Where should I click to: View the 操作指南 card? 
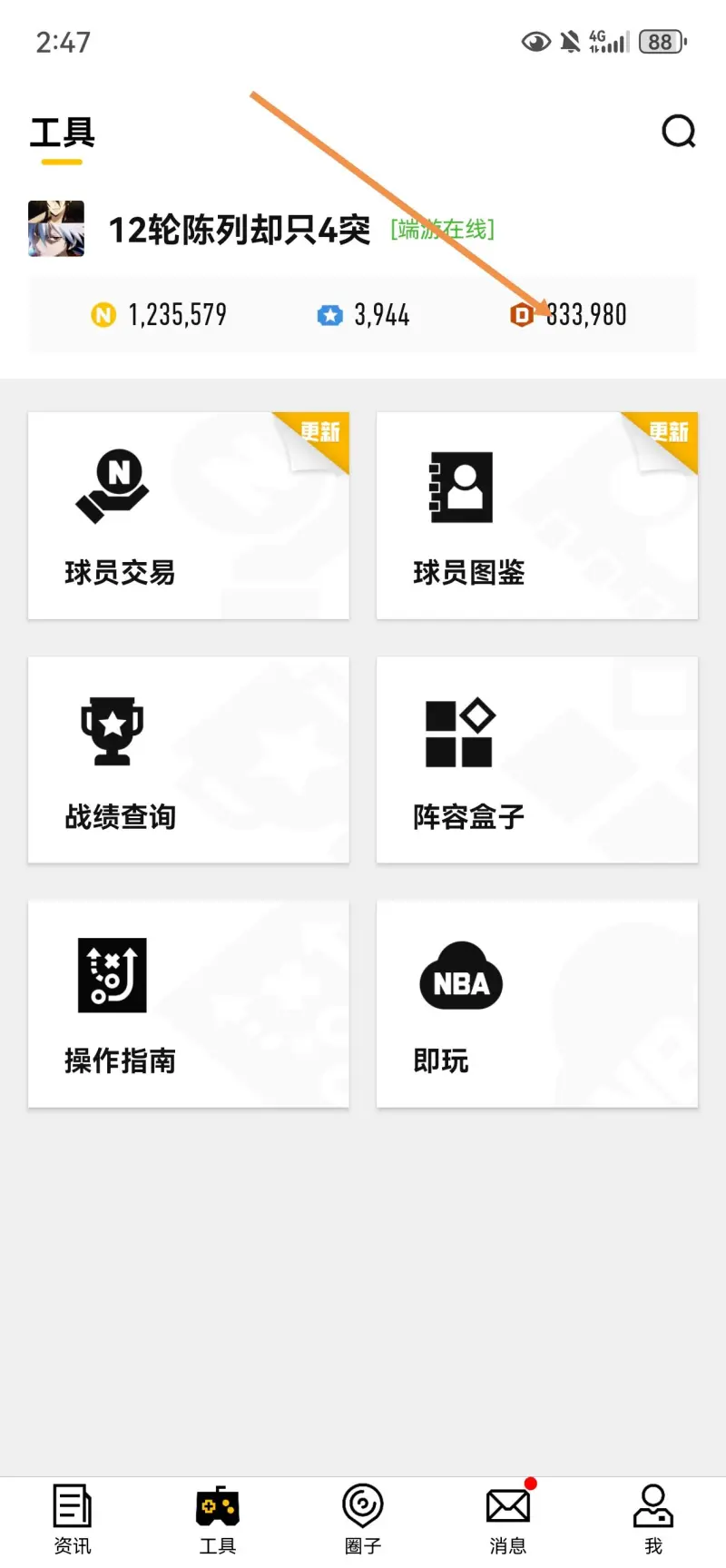[189, 1003]
